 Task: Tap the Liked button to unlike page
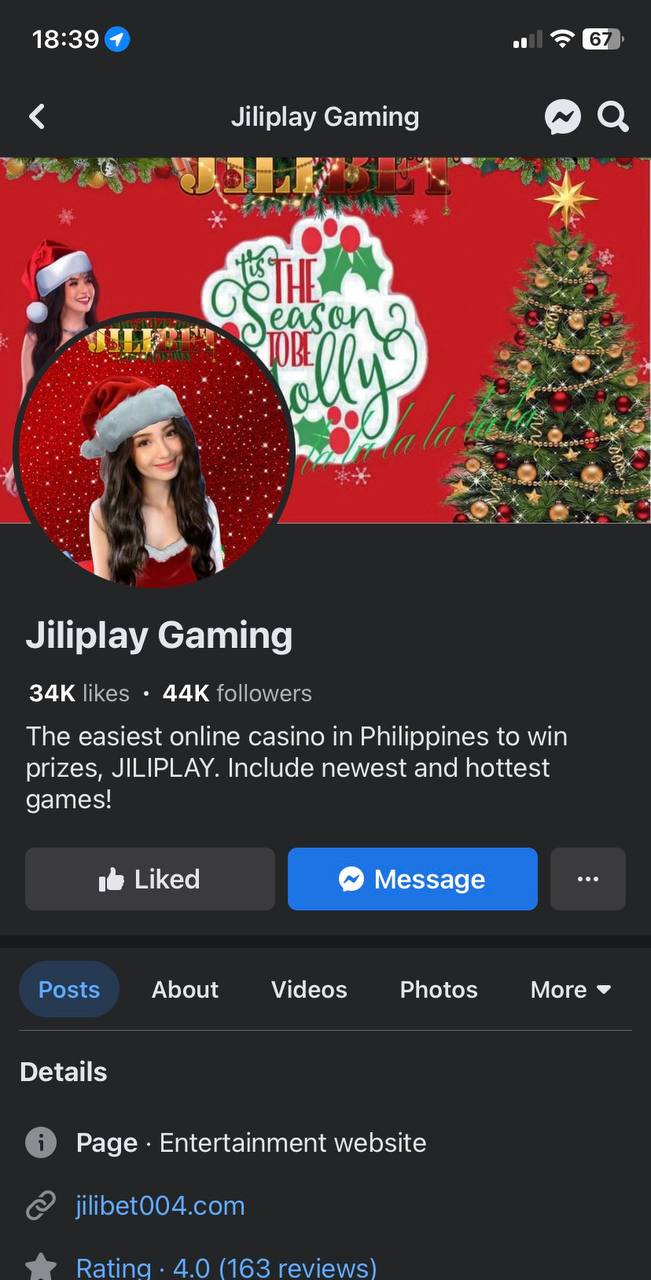(x=150, y=879)
